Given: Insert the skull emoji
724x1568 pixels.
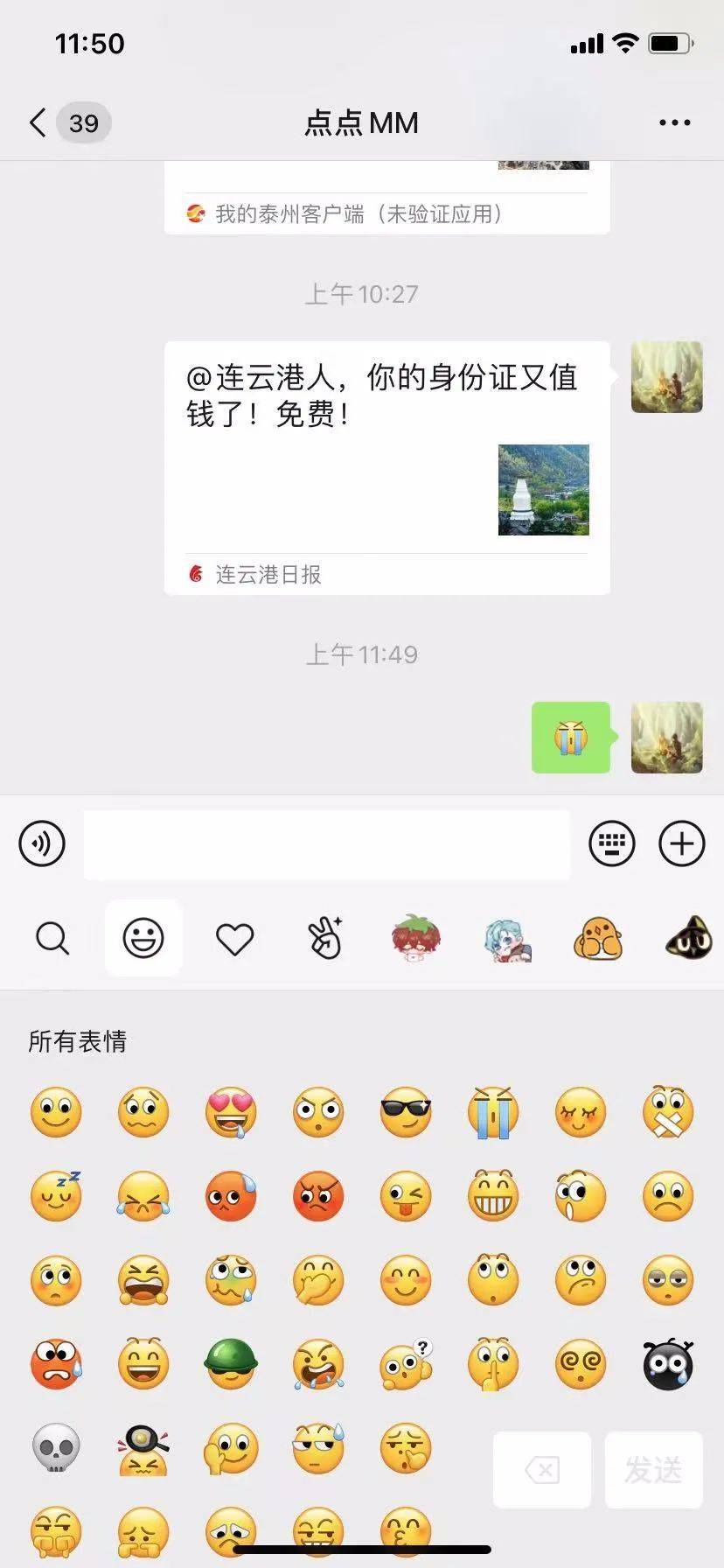Looking at the screenshot, I should [x=56, y=1447].
